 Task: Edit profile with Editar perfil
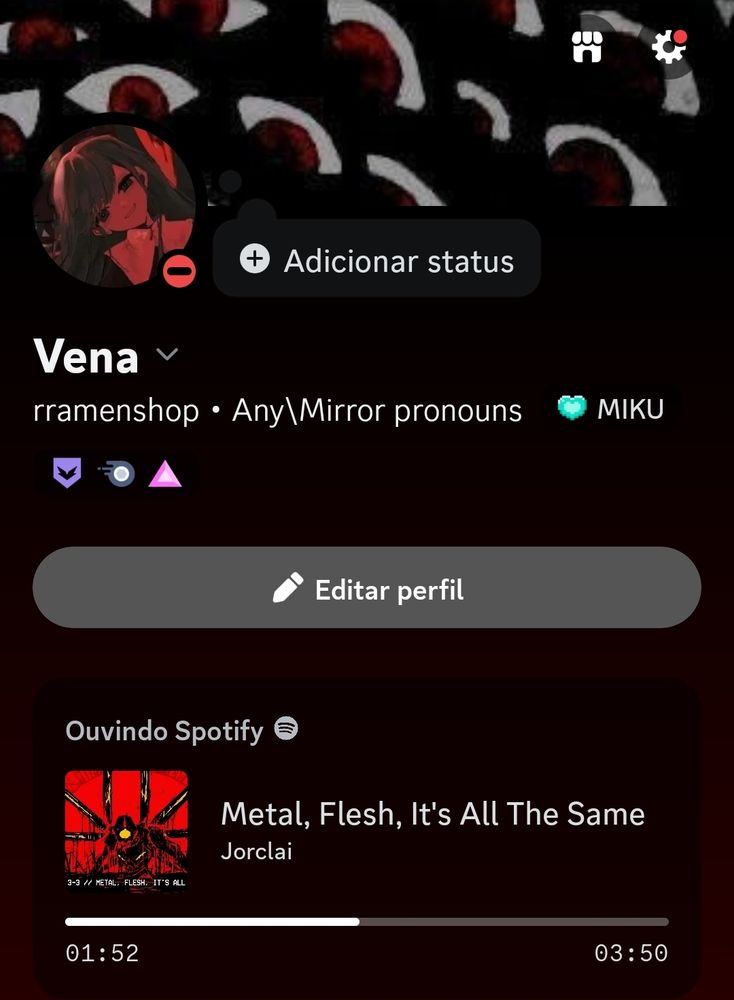click(367, 588)
